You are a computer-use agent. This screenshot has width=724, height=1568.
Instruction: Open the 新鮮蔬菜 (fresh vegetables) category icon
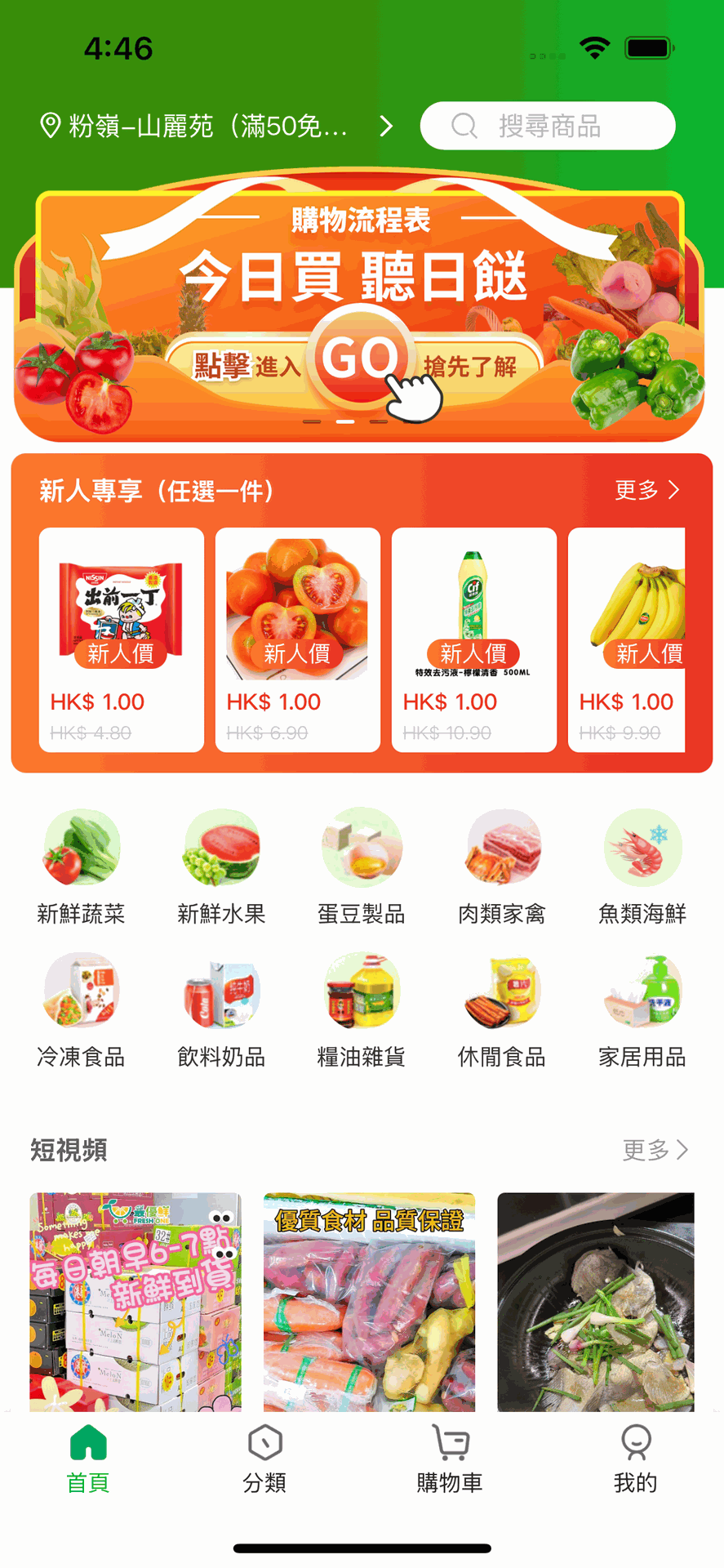81,848
